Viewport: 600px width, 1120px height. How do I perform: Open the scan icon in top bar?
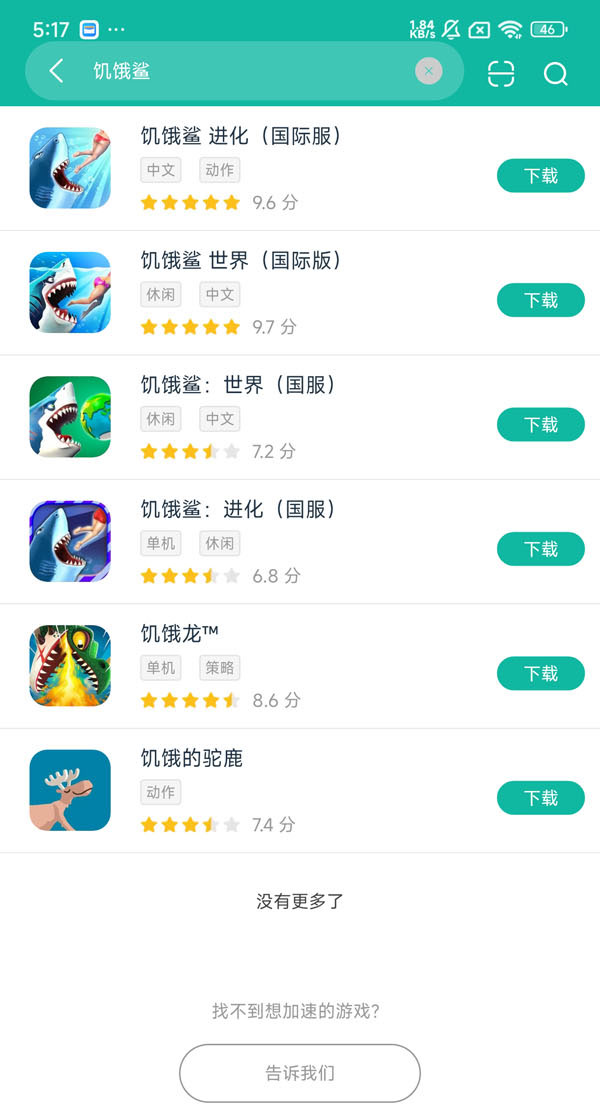pyautogui.click(x=501, y=73)
